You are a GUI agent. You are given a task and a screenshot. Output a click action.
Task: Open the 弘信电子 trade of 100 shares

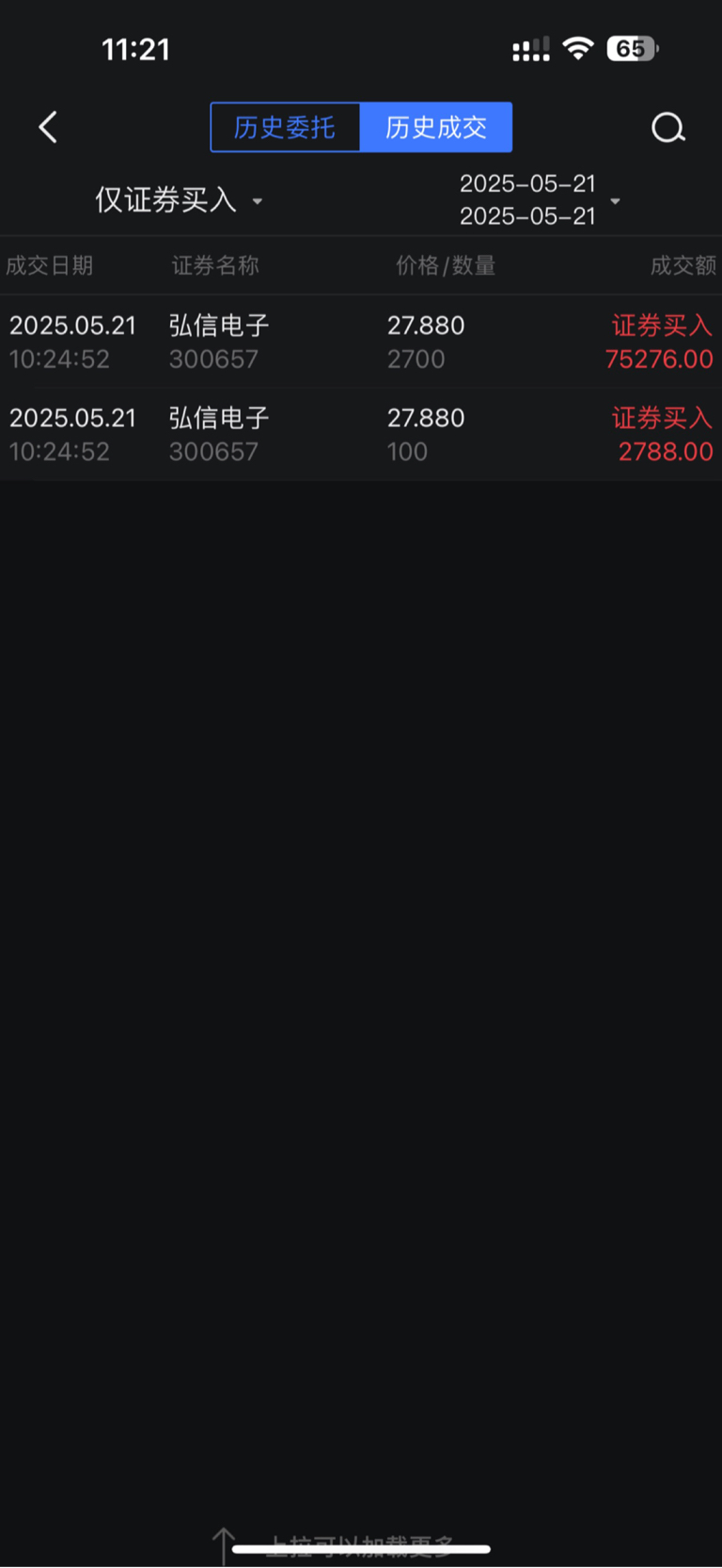click(x=361, y=435)
